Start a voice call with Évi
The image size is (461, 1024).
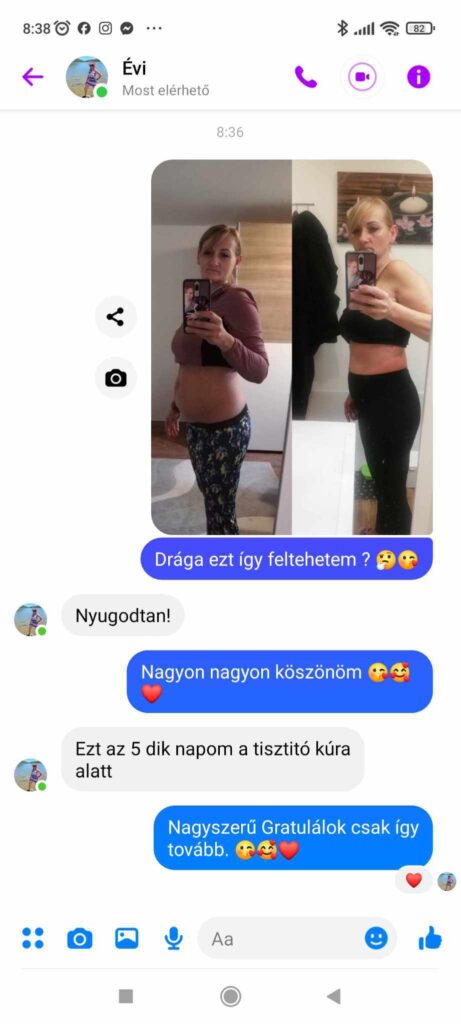point(306,77)
